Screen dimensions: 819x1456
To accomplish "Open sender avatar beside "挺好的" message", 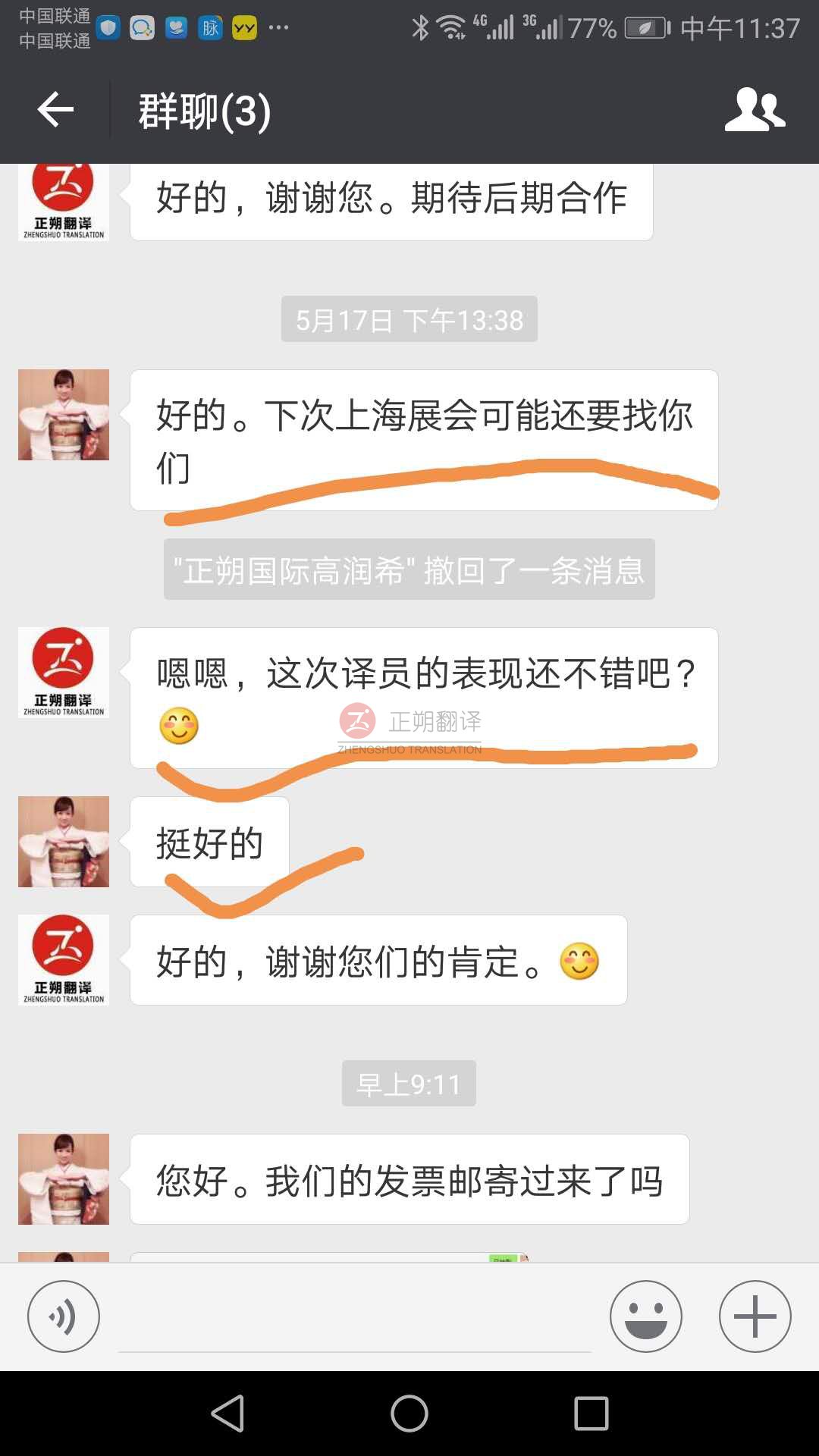I will tap(64, 842).
